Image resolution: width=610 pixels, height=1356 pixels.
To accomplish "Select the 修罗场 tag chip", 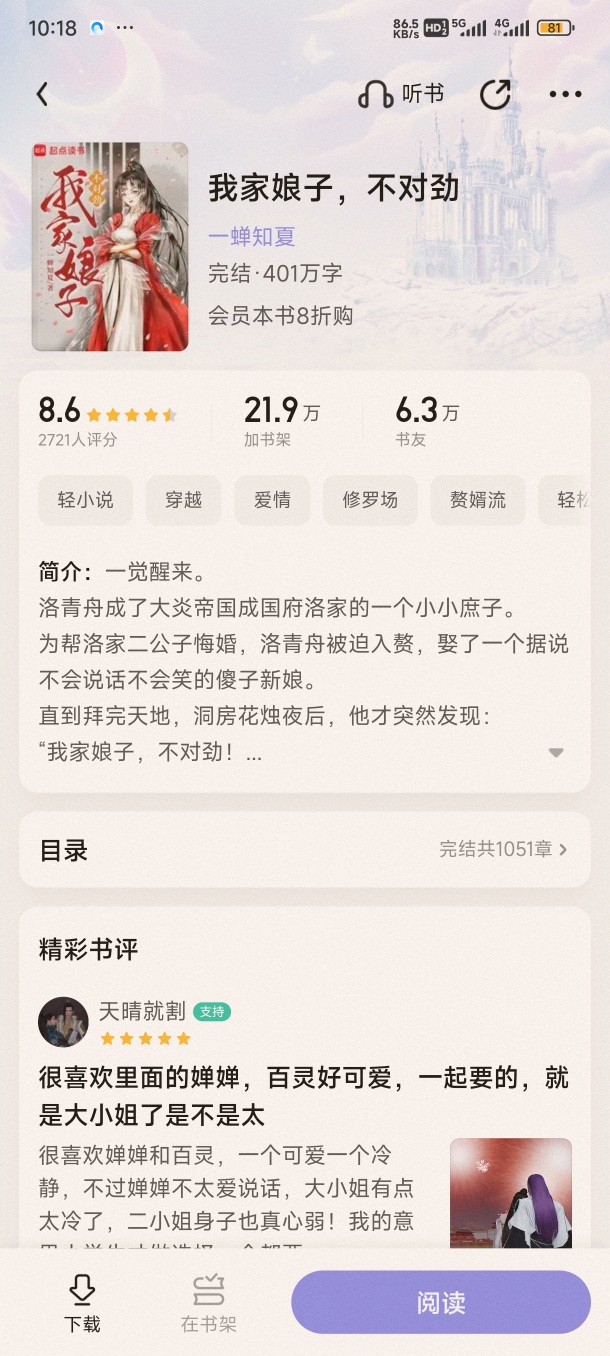I will 370,500.
